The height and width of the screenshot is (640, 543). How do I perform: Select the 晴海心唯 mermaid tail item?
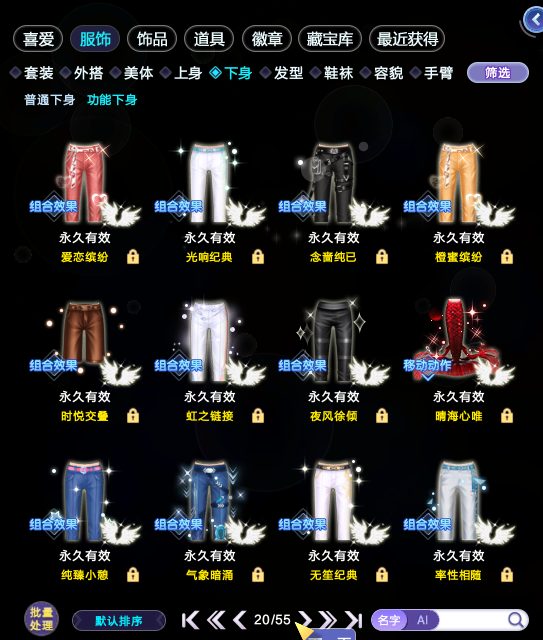pos(457,340)
